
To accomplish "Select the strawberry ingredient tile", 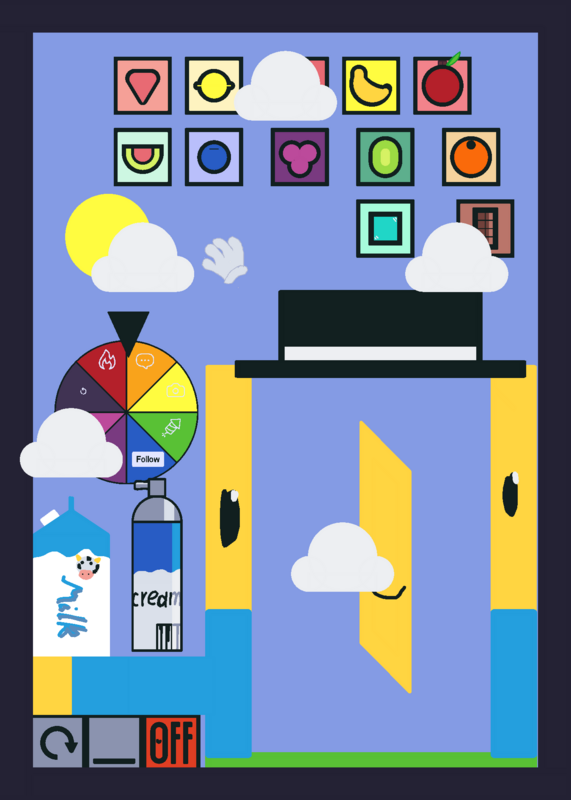I will pyautogui.click(x=142, y=86).
